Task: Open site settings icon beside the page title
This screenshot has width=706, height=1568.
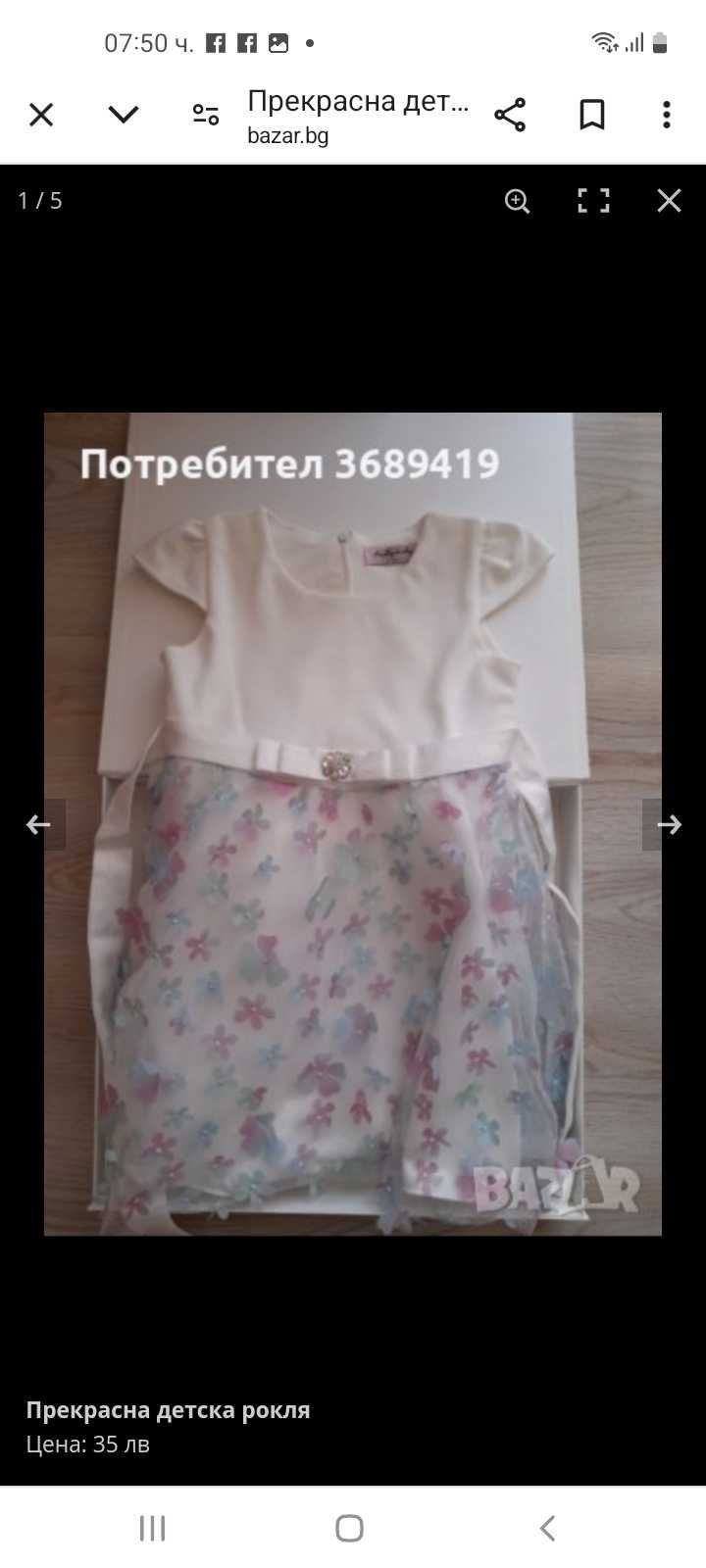Action: pyautogui.click(x=206, y=116)
